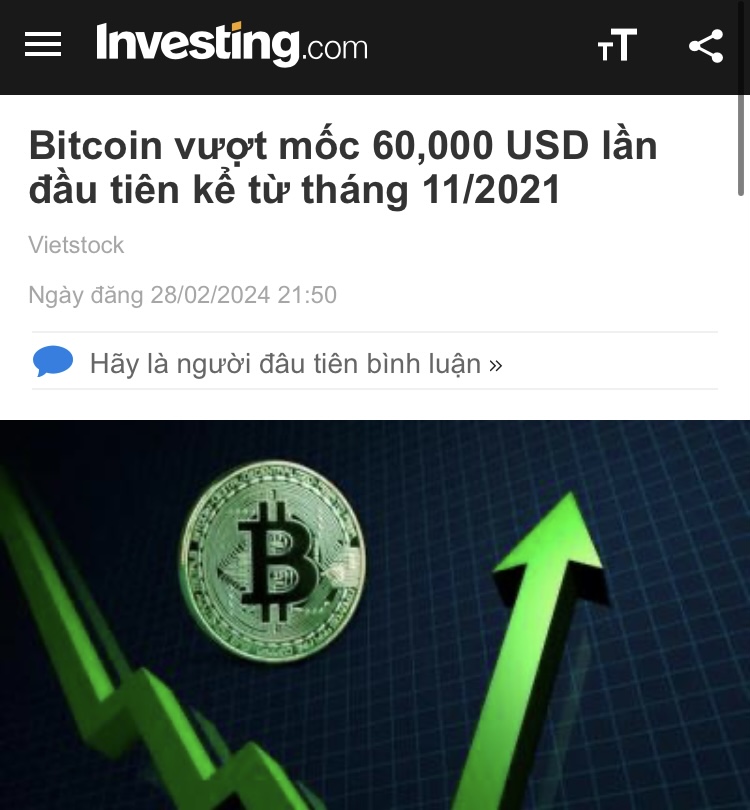This screenshot has width=750, height=810.
Task: Tap the Investing.com logo to go home
Action: tap(232, 45)
